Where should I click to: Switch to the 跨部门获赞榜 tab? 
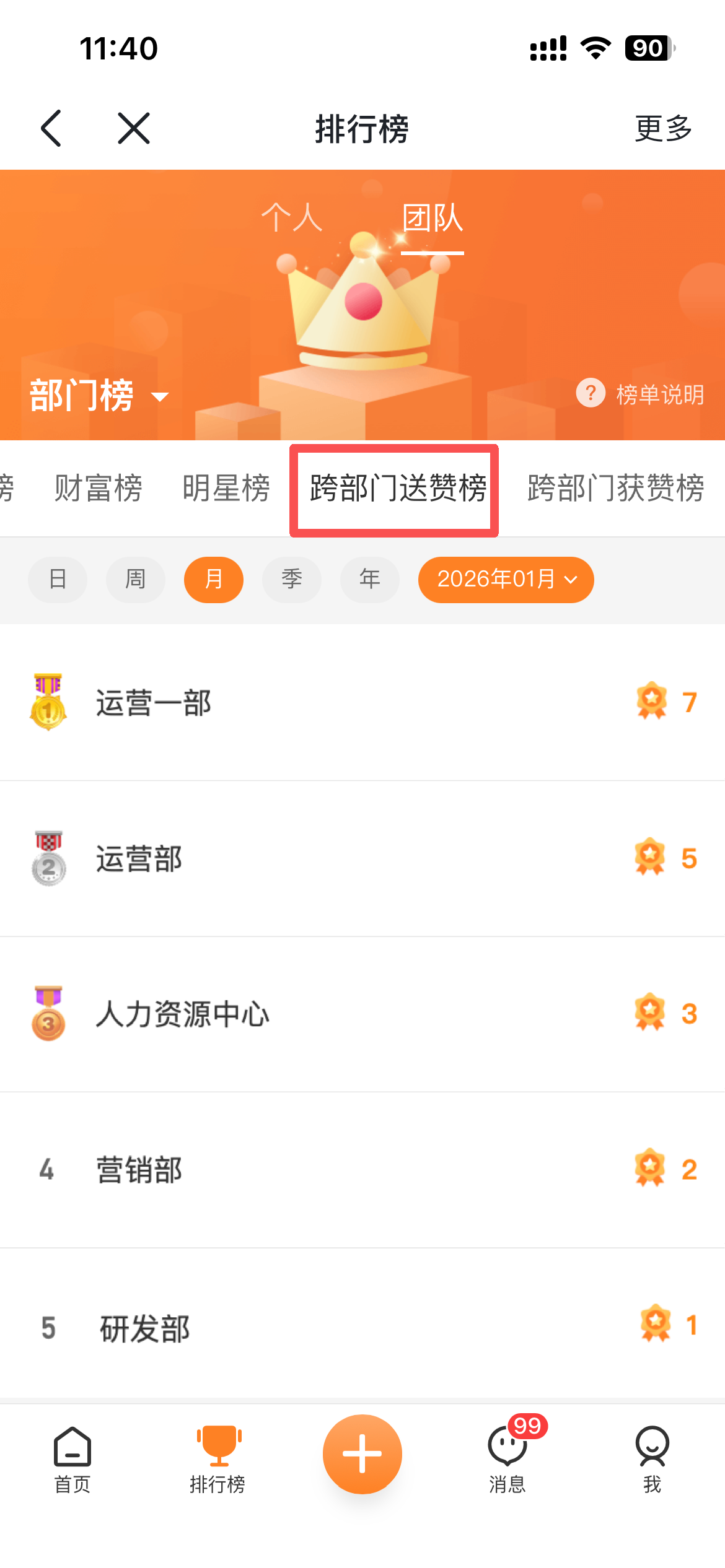pos(615,488)
